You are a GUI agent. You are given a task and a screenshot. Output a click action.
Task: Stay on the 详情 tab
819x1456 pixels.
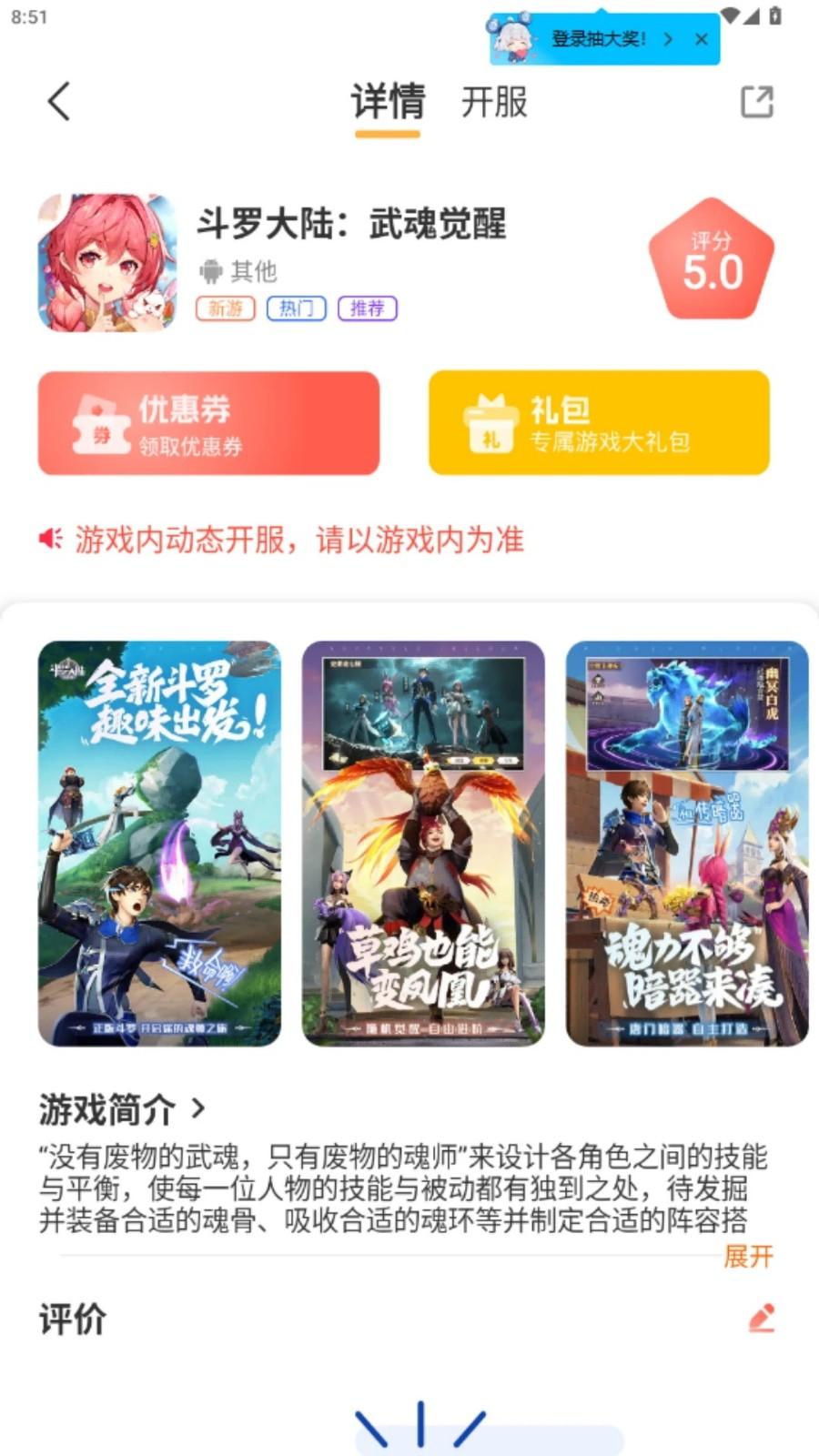[388, 103]
